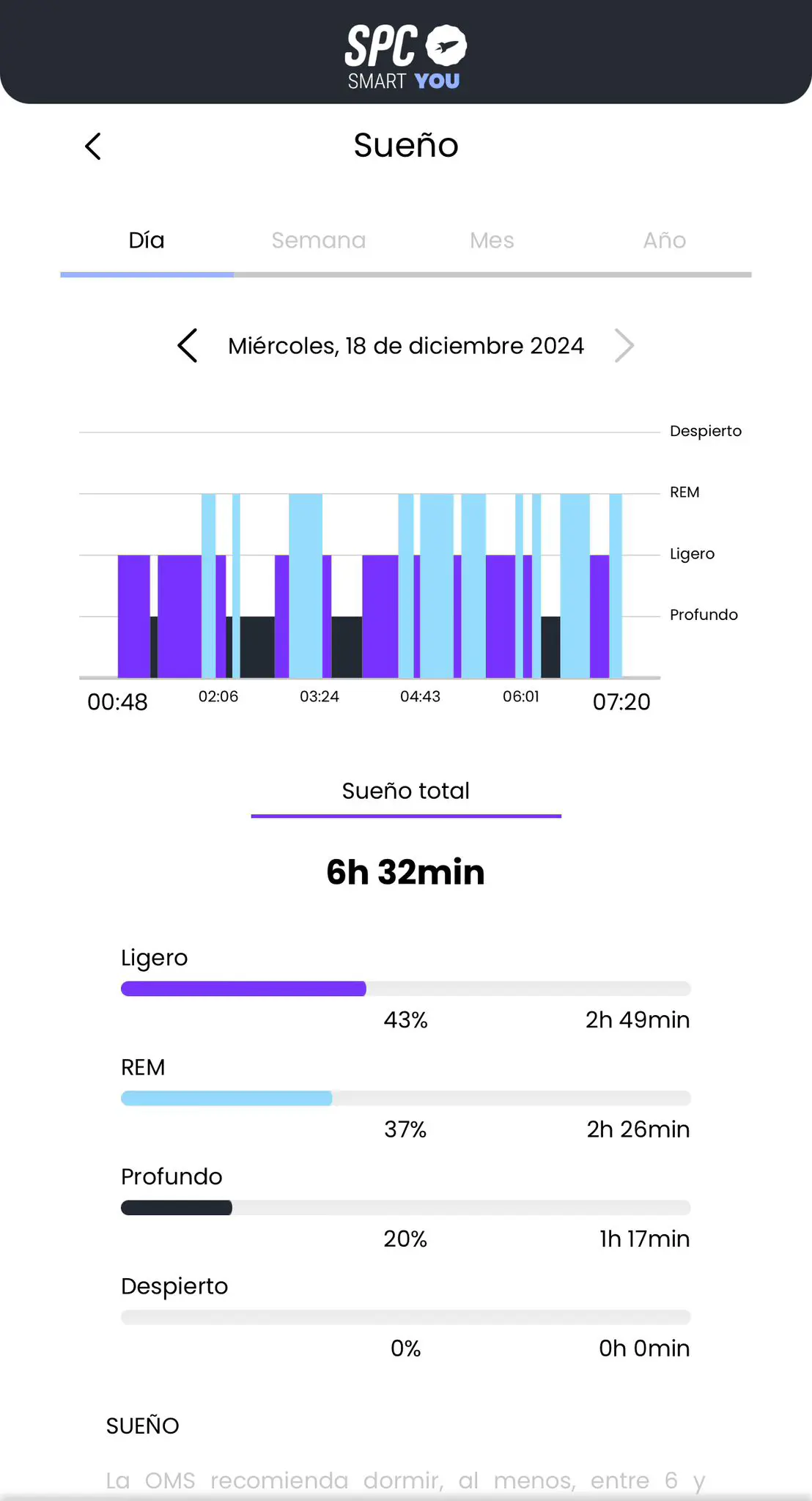
Task: Go to the previous day
Action: click(x=188, y=345)
